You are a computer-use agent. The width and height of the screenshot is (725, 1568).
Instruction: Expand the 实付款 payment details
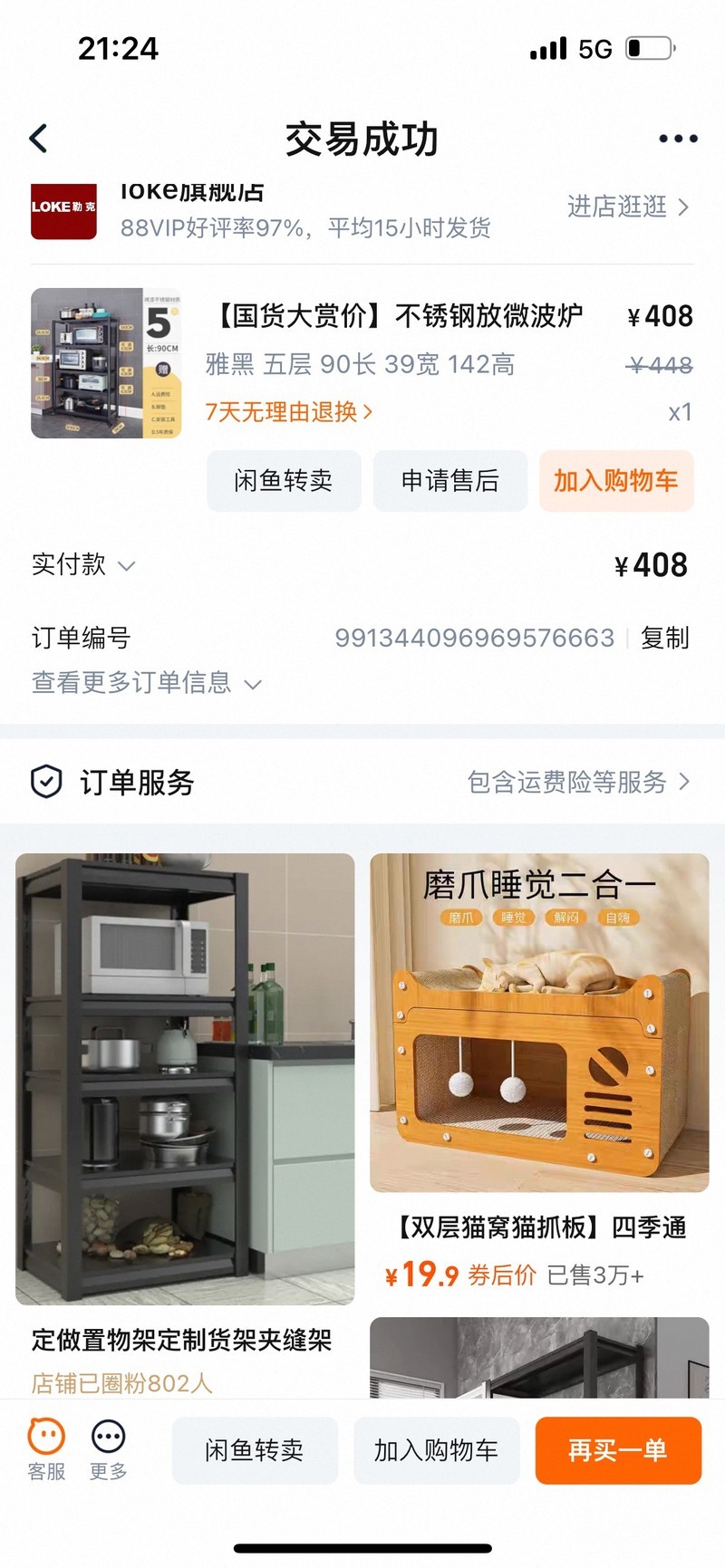[83, 564]
